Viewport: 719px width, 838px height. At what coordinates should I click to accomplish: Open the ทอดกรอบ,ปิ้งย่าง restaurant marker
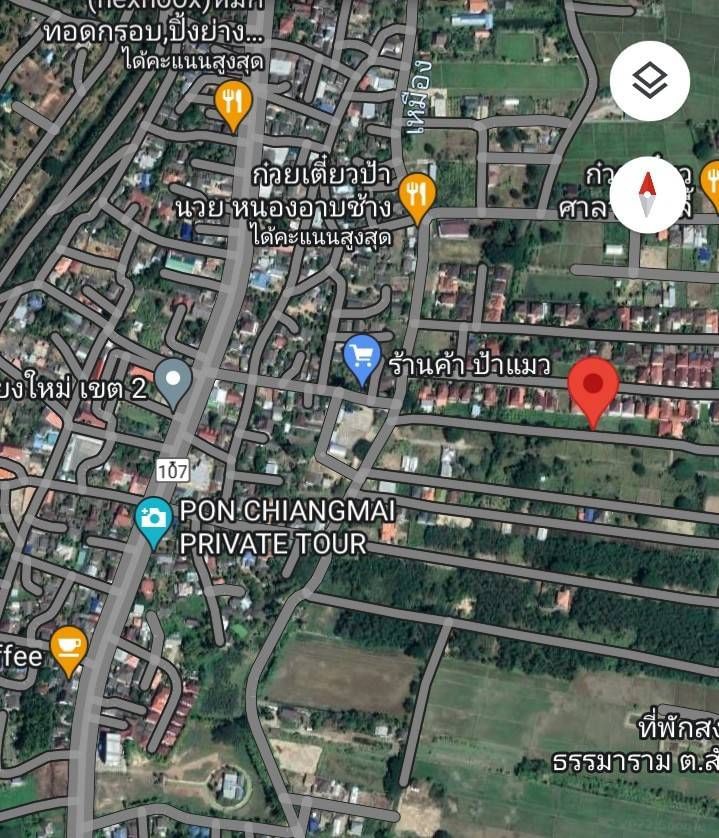coord(232,102)
